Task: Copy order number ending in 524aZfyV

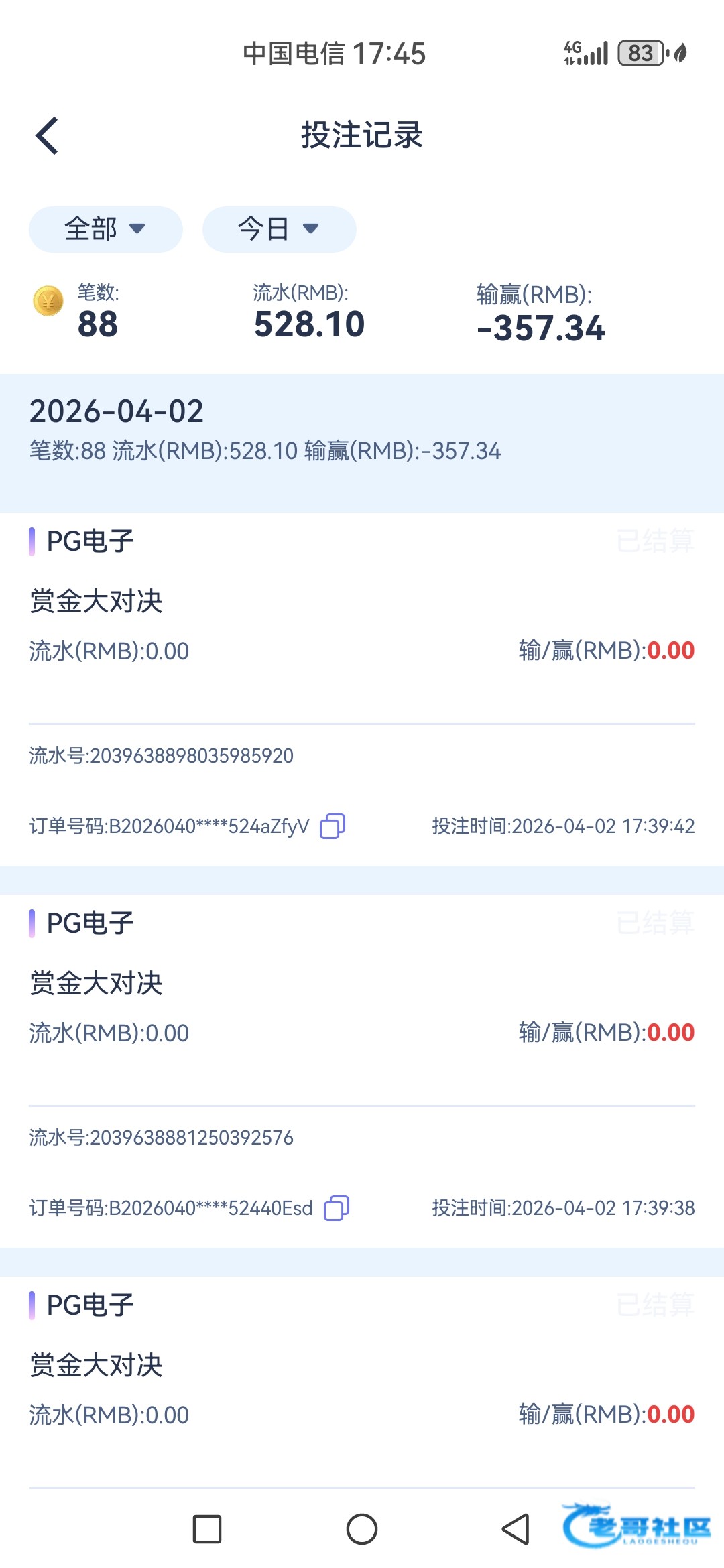Action: pos(333,826)
